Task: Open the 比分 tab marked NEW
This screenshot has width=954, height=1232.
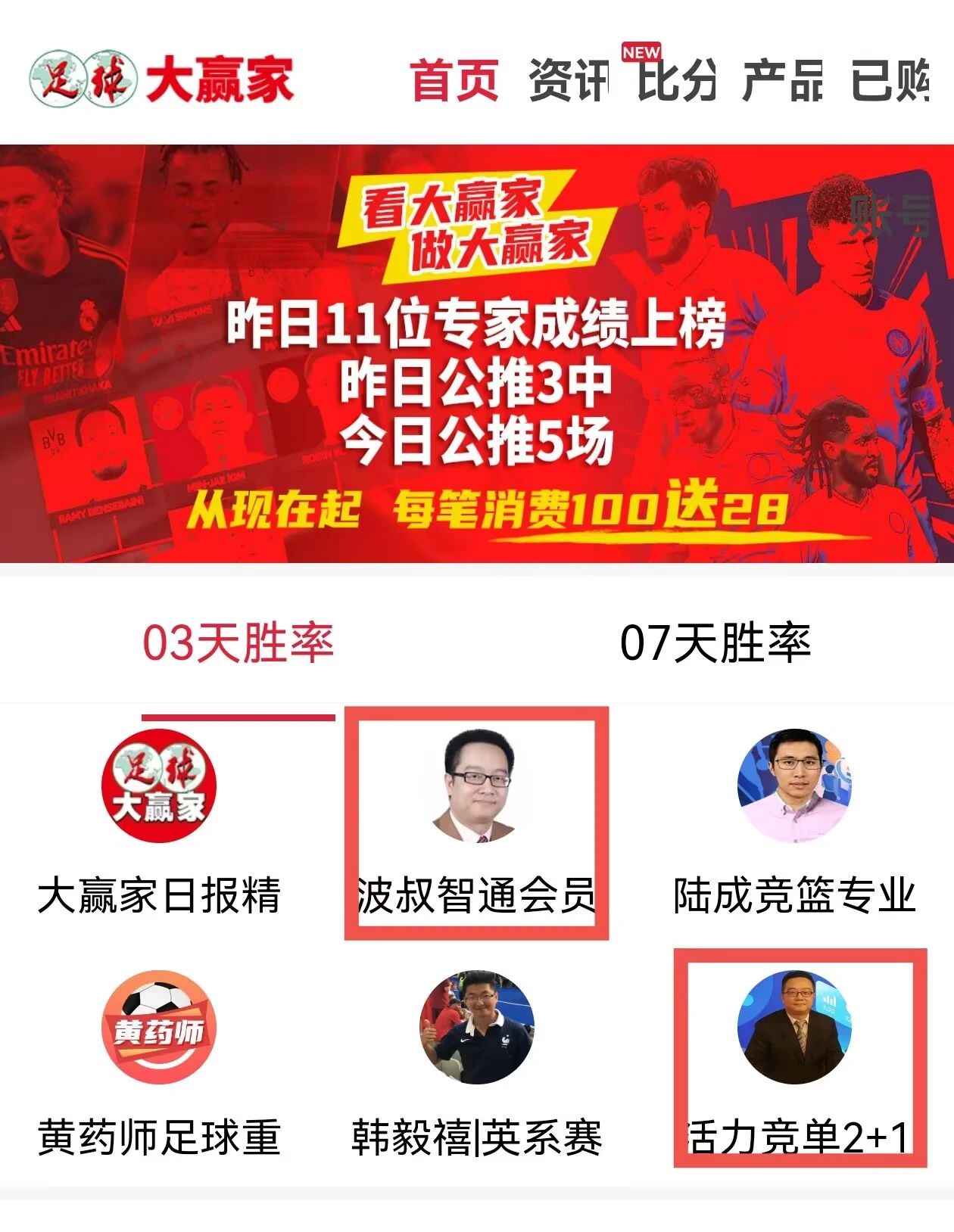Action: pos(676,80)
